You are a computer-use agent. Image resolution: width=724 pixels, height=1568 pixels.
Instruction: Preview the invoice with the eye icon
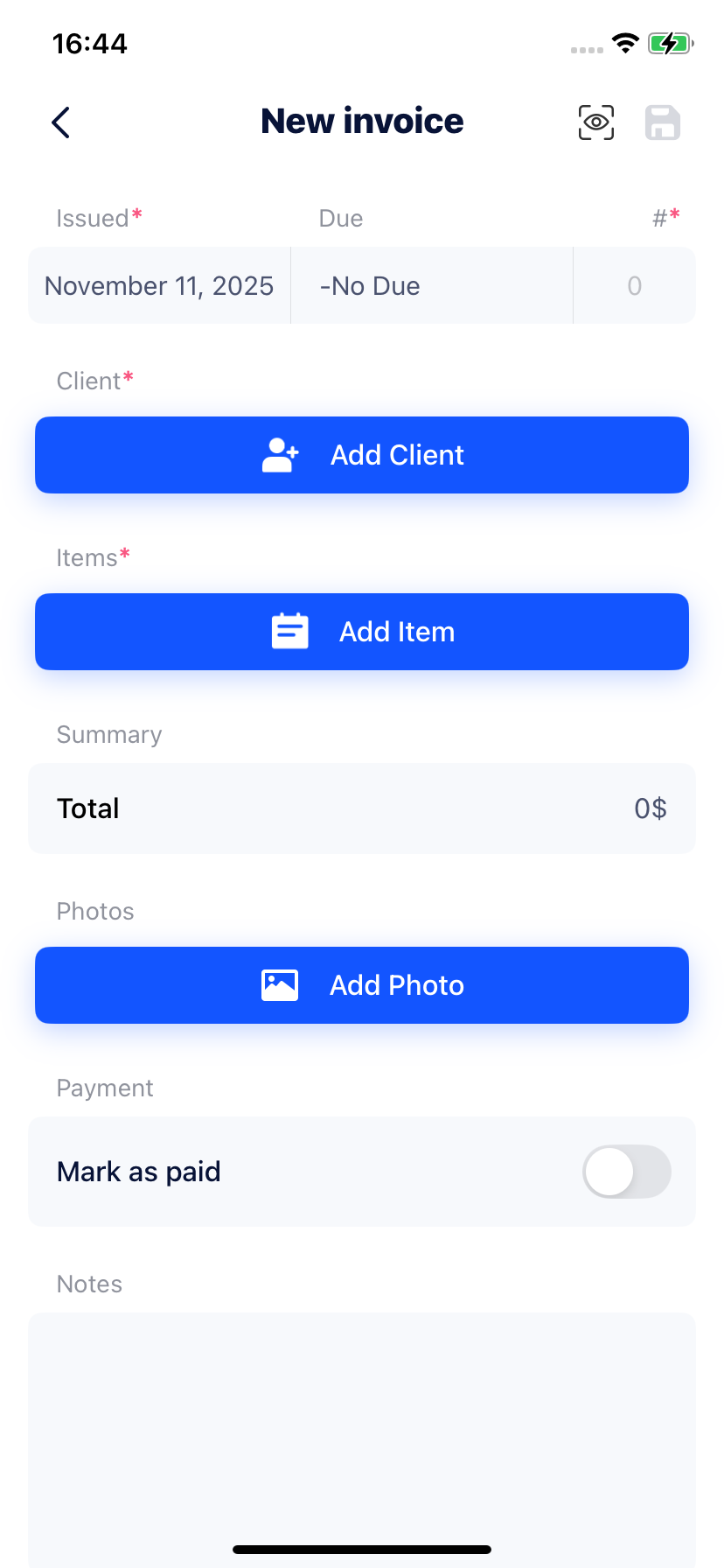click(596, 122)
